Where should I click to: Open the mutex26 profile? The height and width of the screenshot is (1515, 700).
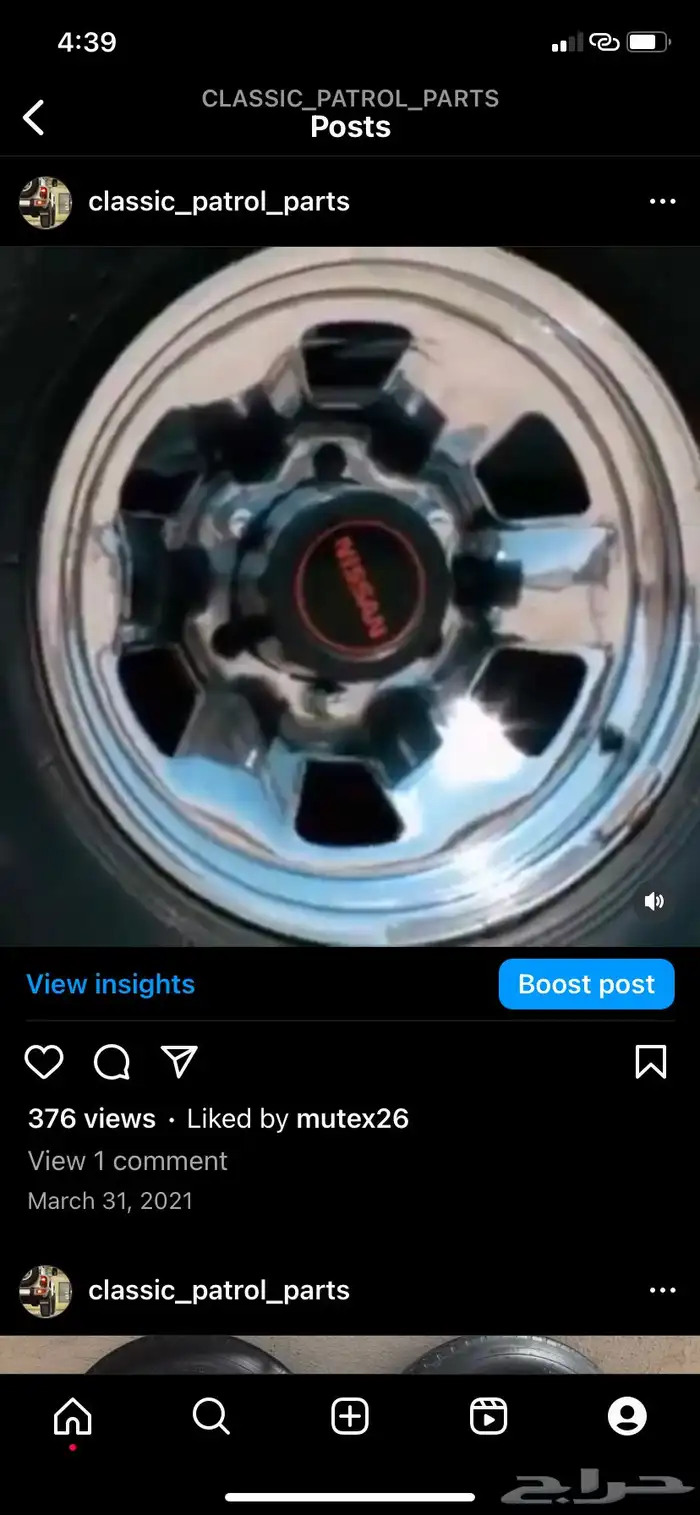coord(352,1118)
